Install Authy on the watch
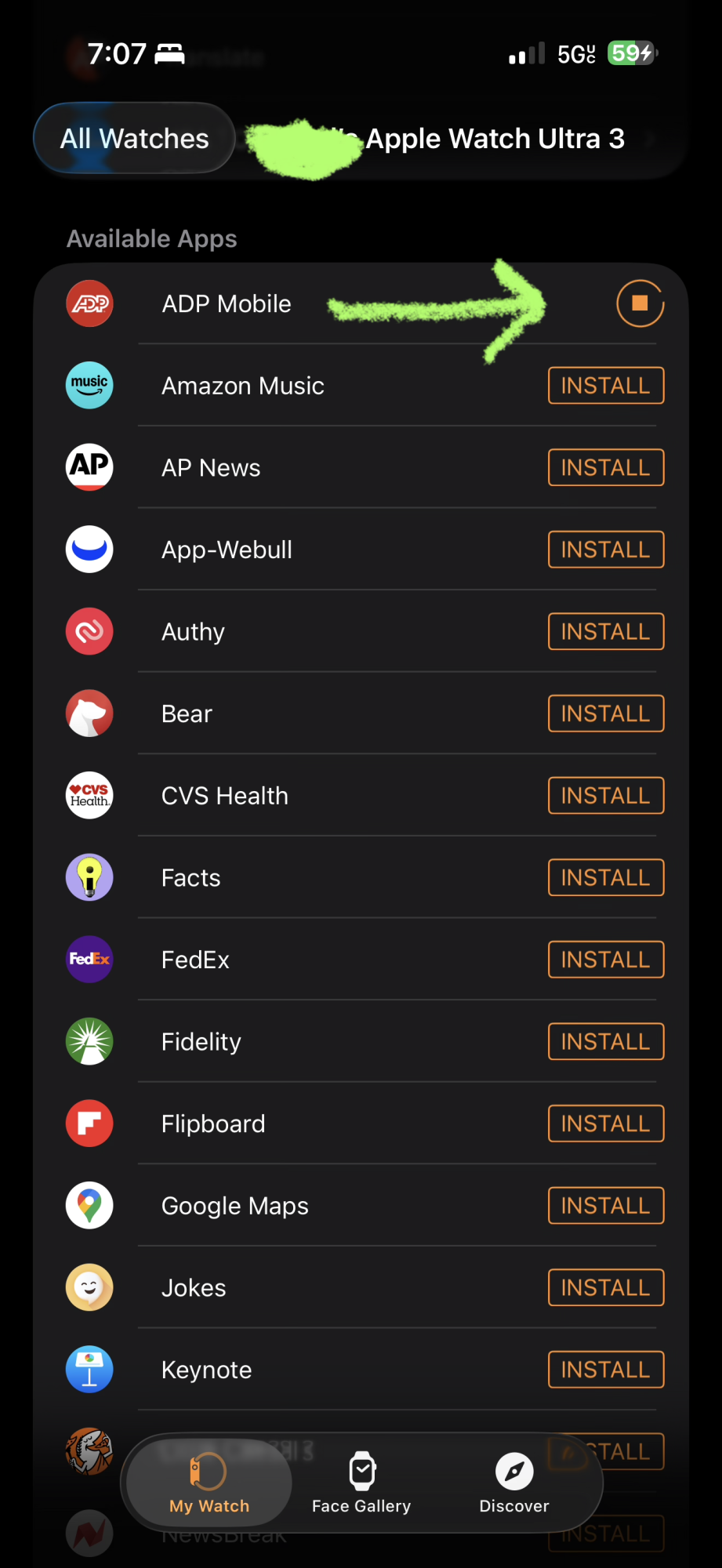Viewport: 722px width, 1568px height. [x=605, y=632]
